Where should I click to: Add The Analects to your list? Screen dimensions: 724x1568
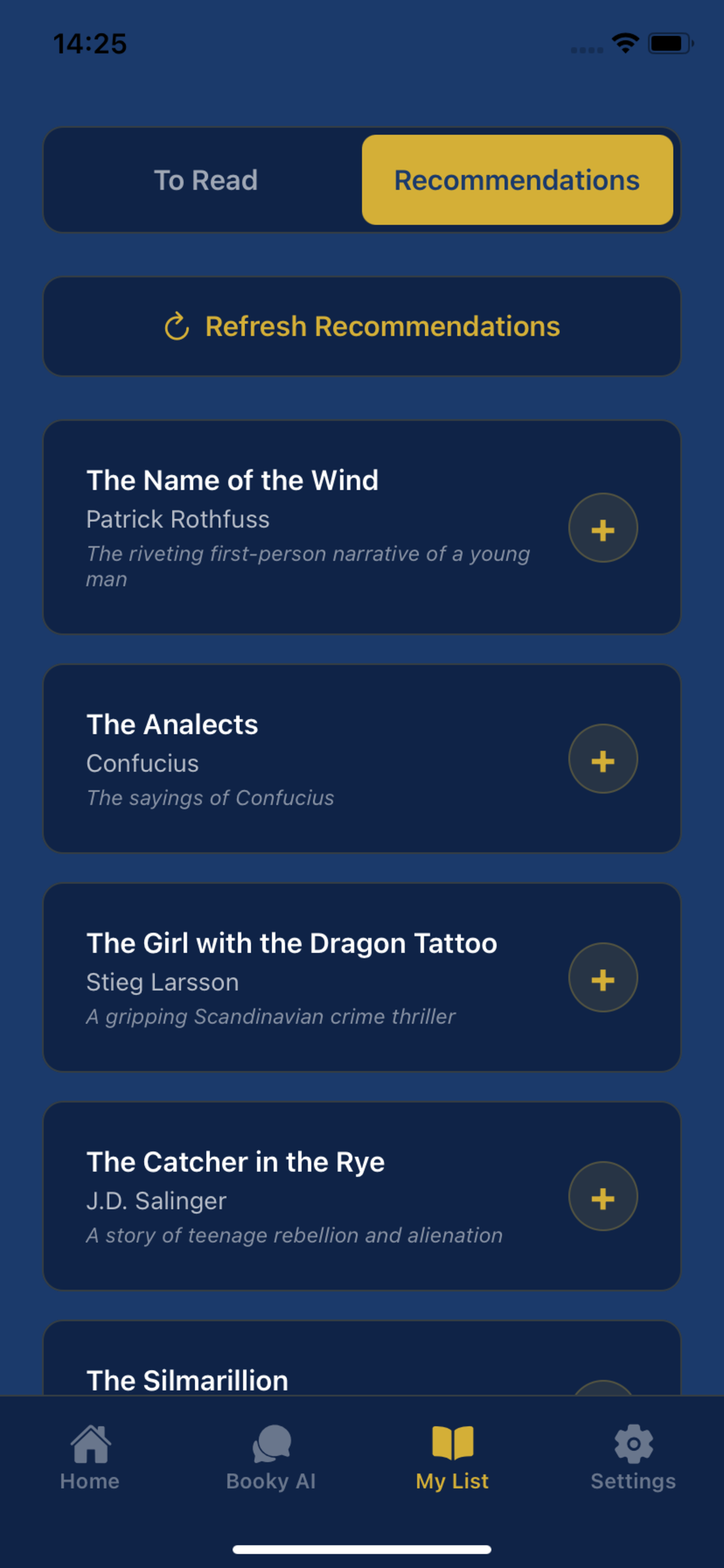tap(603, 759)
